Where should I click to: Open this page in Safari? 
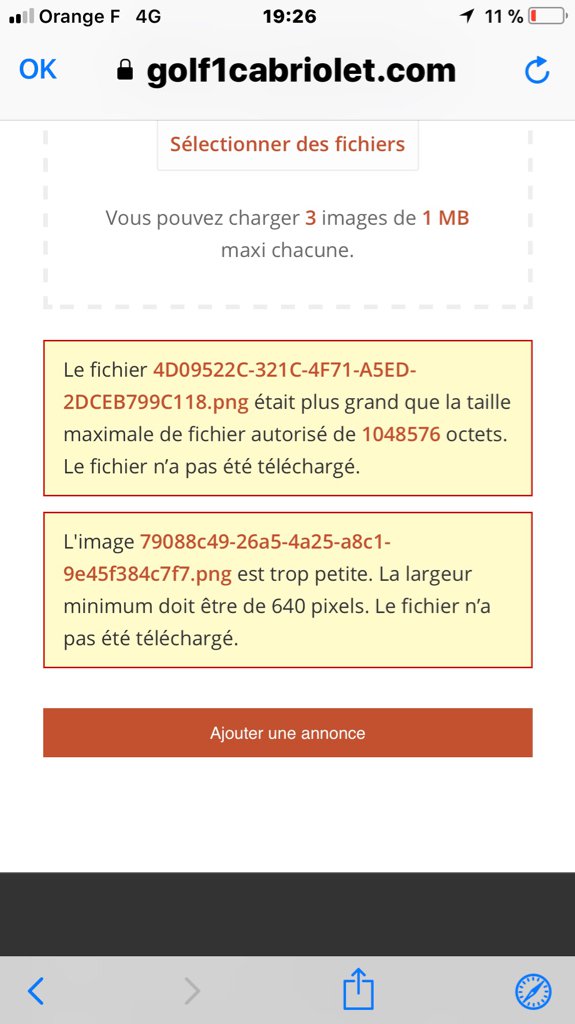tap(533, 992)
